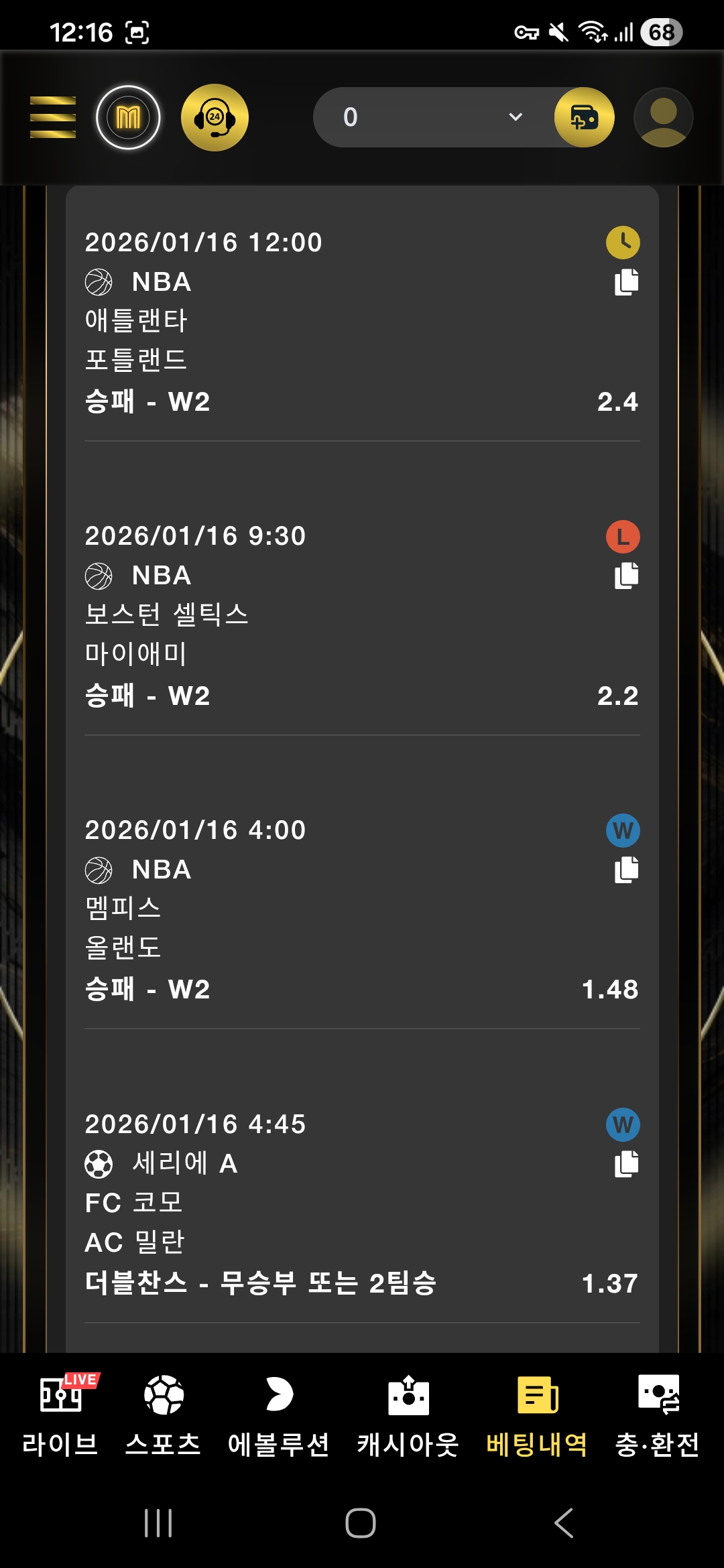The width and height of the screenshot is (724, 1568).
Task: Copy the FC 코모 vs AC 밀란 bet
Action: pos(626,1164)
